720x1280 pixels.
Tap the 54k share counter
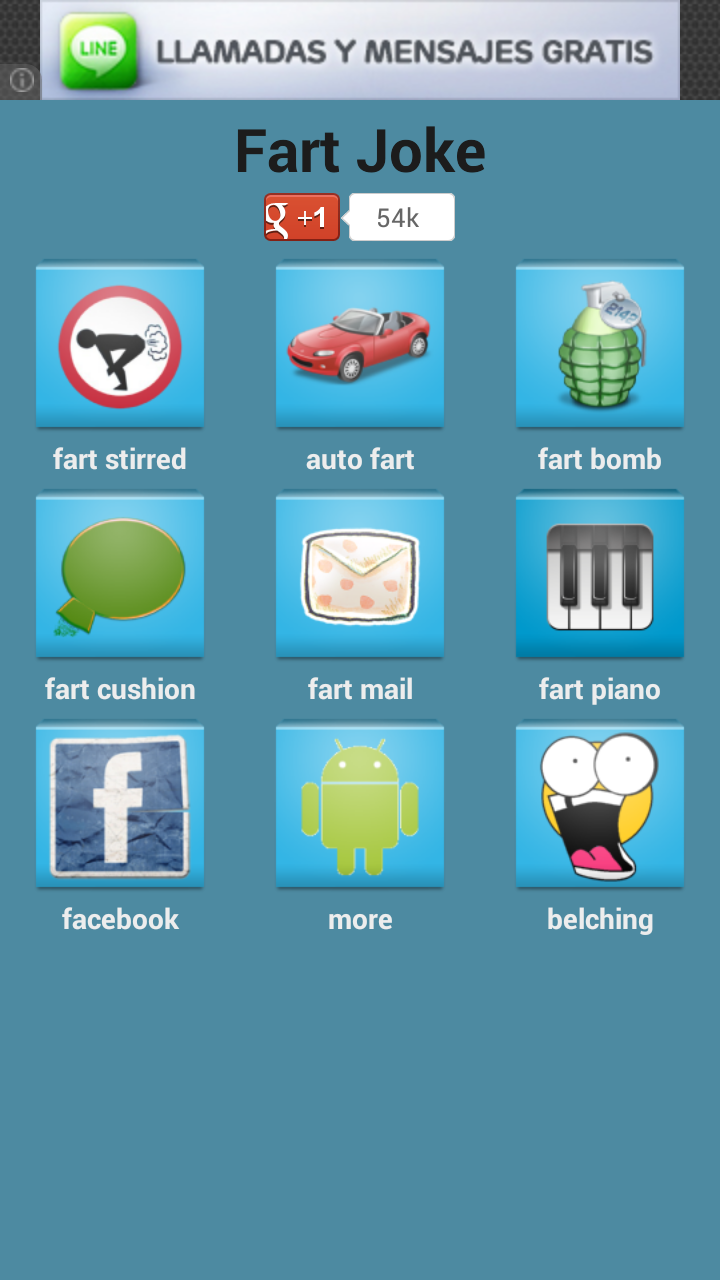click(x=401, y=216)
